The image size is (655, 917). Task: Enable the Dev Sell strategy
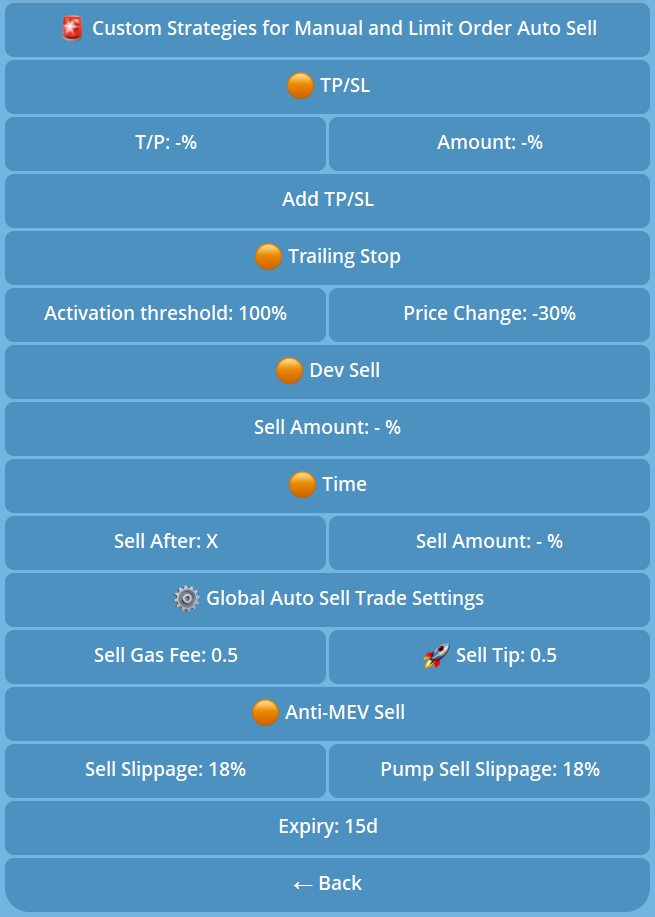(327, 371)
